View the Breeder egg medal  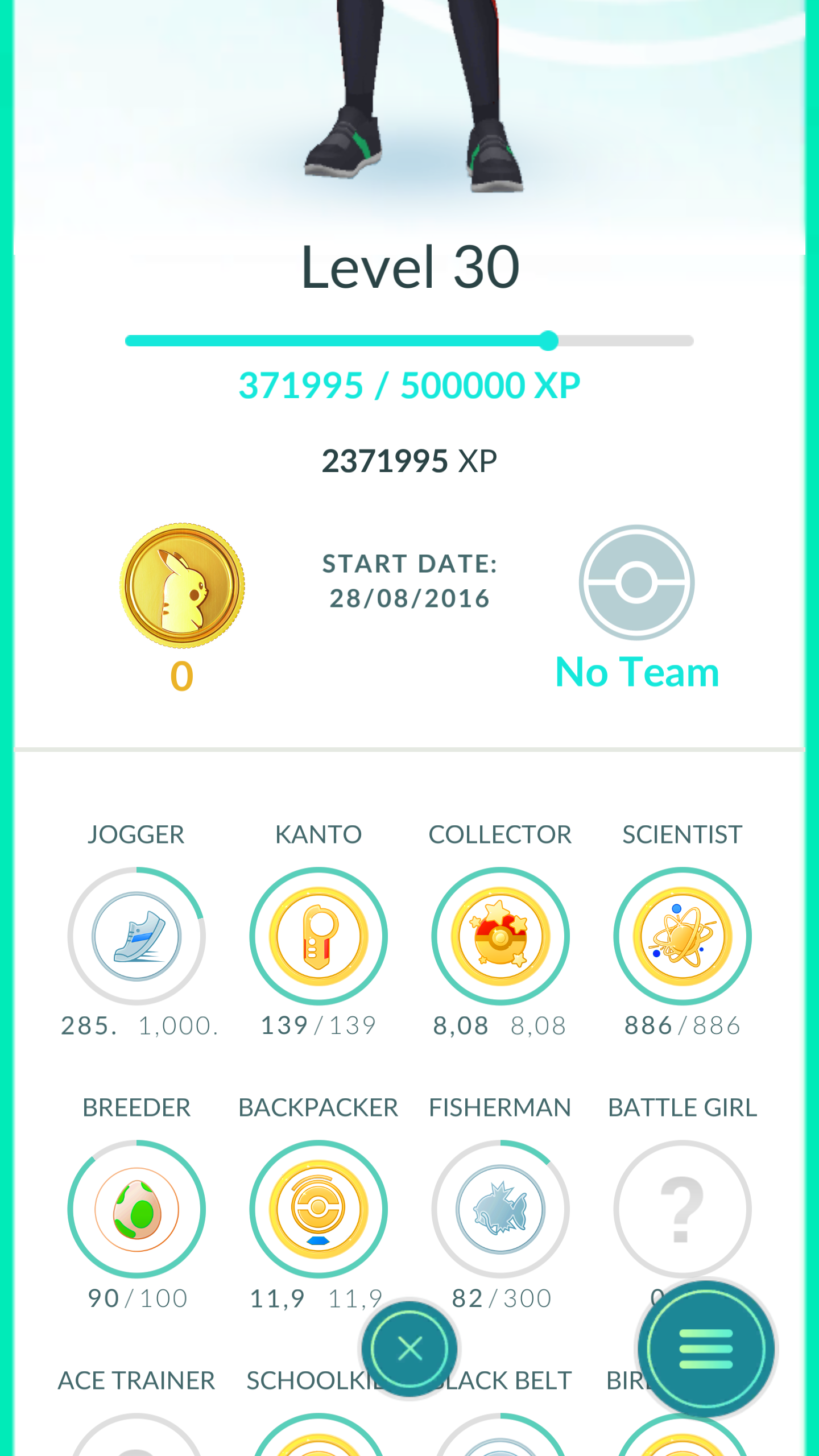[x=136, y=1209]
